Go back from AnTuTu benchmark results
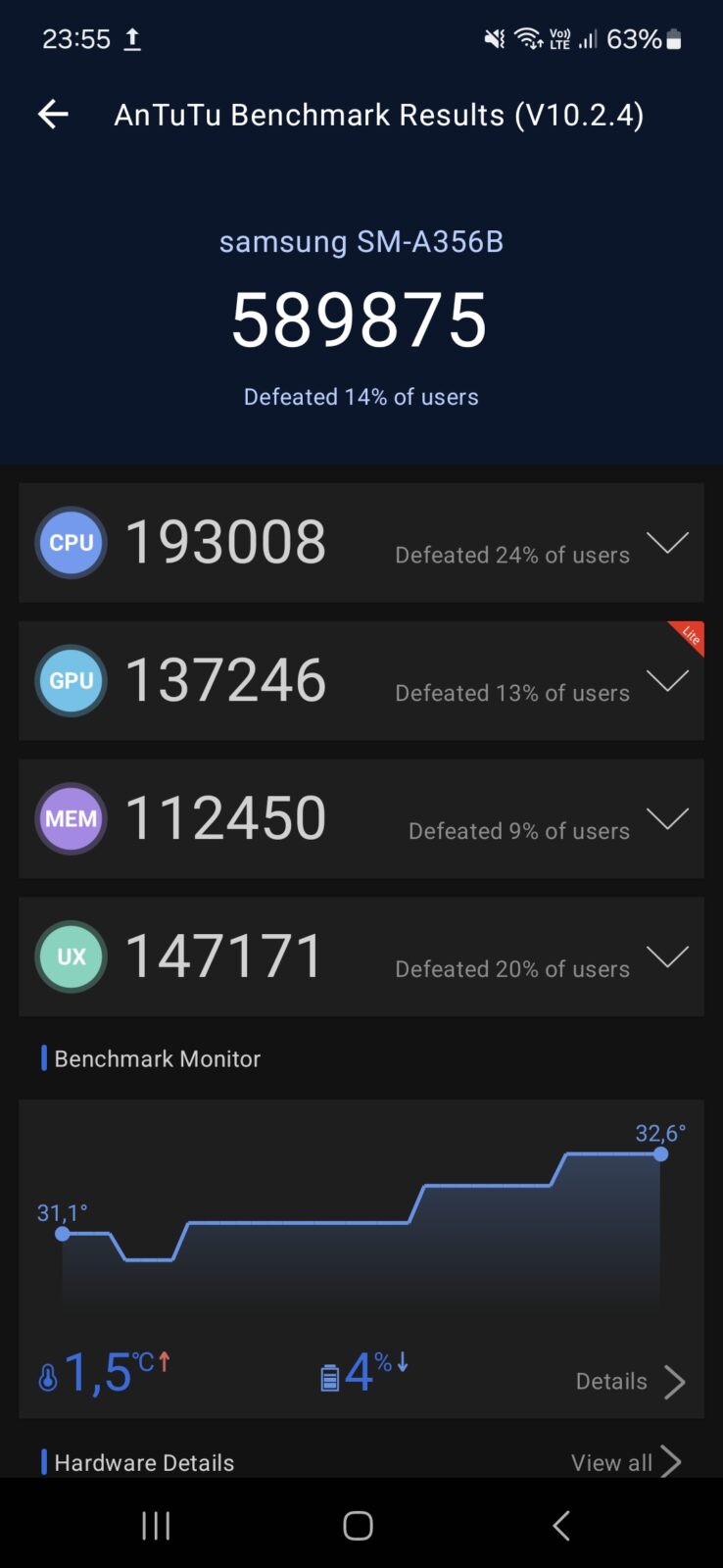The height and width of the screenshot is (1568, 723). (x=53, y=115)
